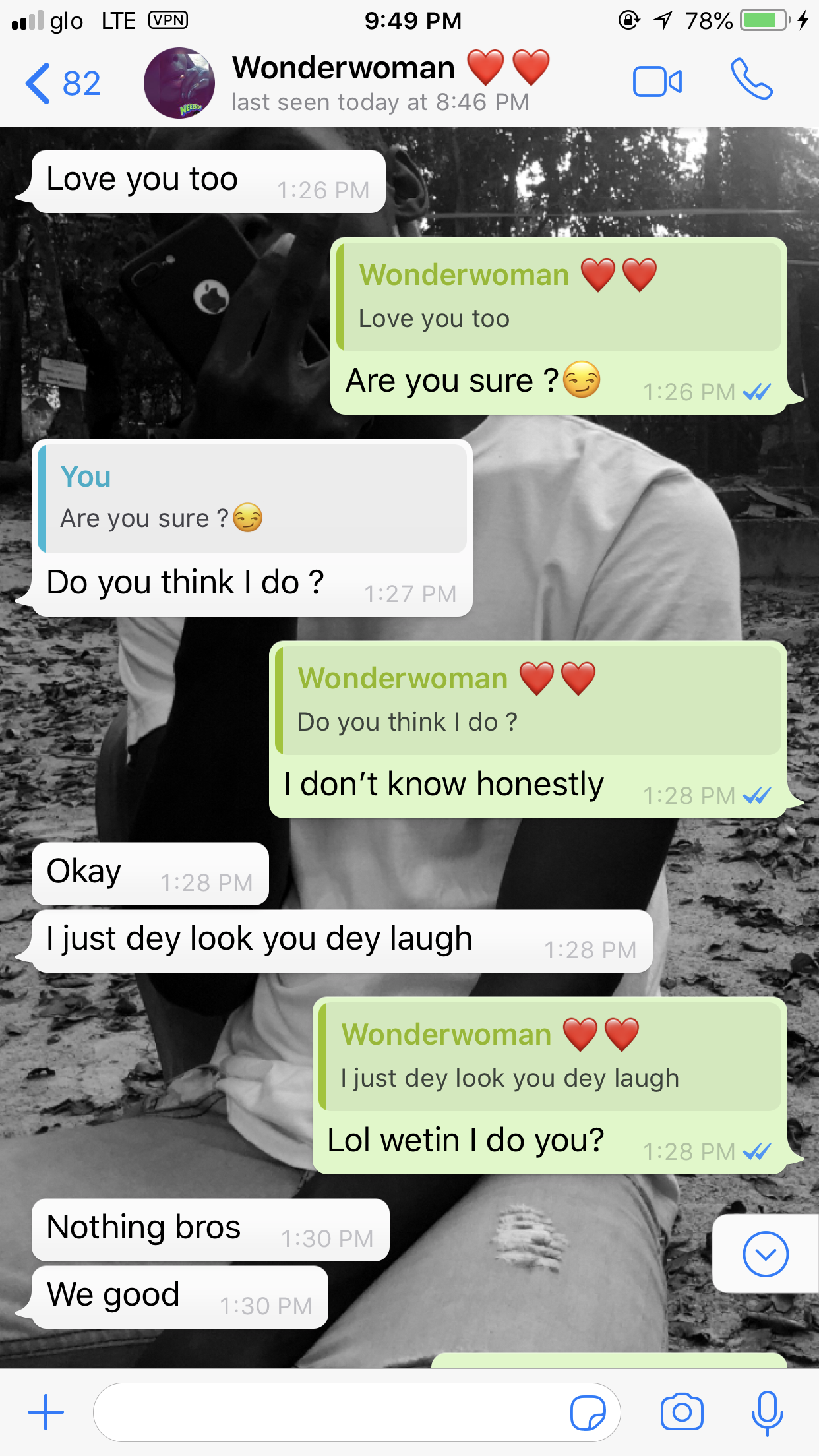The width and height of the screenshot is (819, 1456).
Task: Open the attachment plus menu
Action: [45, 1412]
